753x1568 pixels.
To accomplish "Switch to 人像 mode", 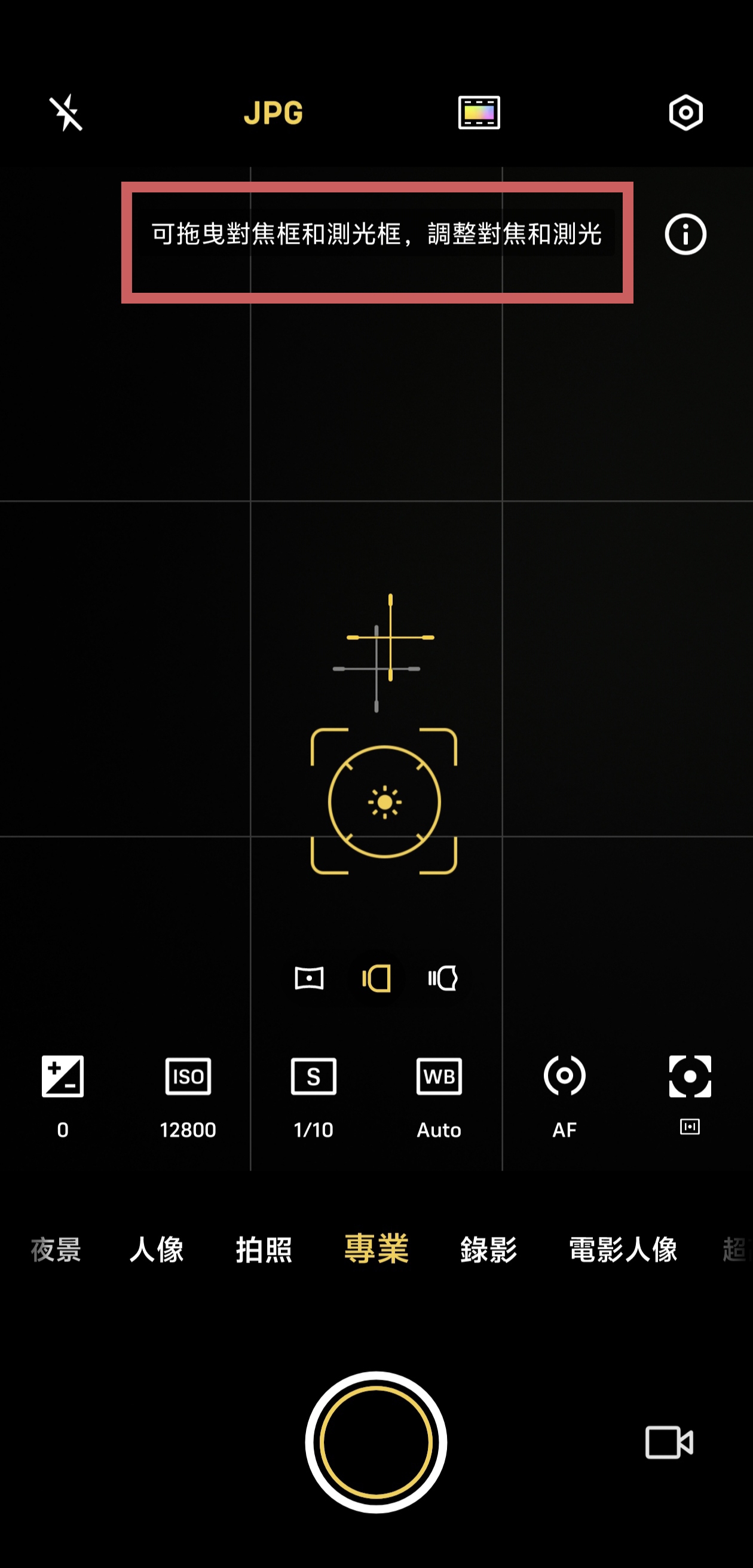I will click(157, 1249).
